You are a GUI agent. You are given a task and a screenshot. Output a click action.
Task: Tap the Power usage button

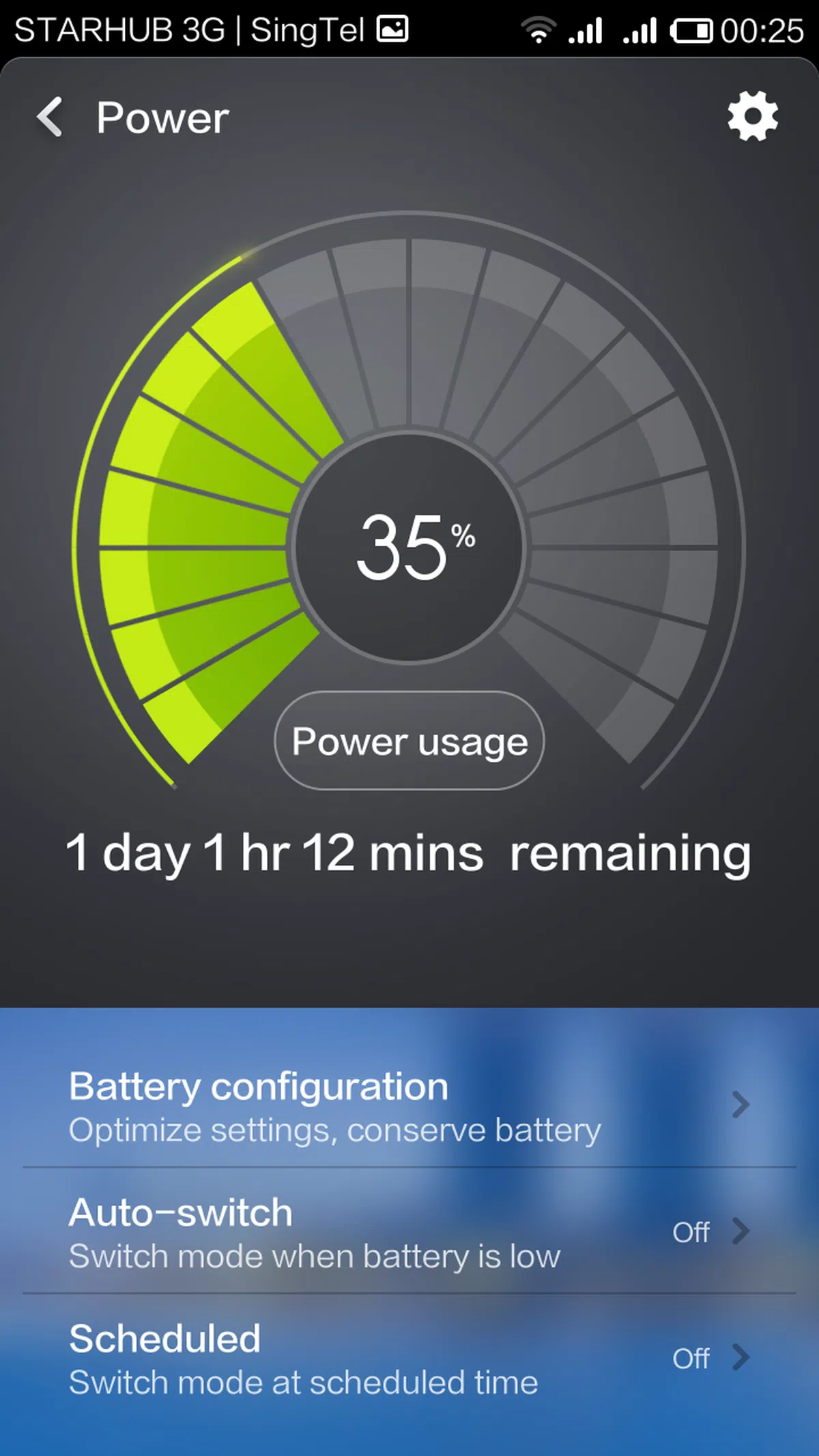(409, 741)
